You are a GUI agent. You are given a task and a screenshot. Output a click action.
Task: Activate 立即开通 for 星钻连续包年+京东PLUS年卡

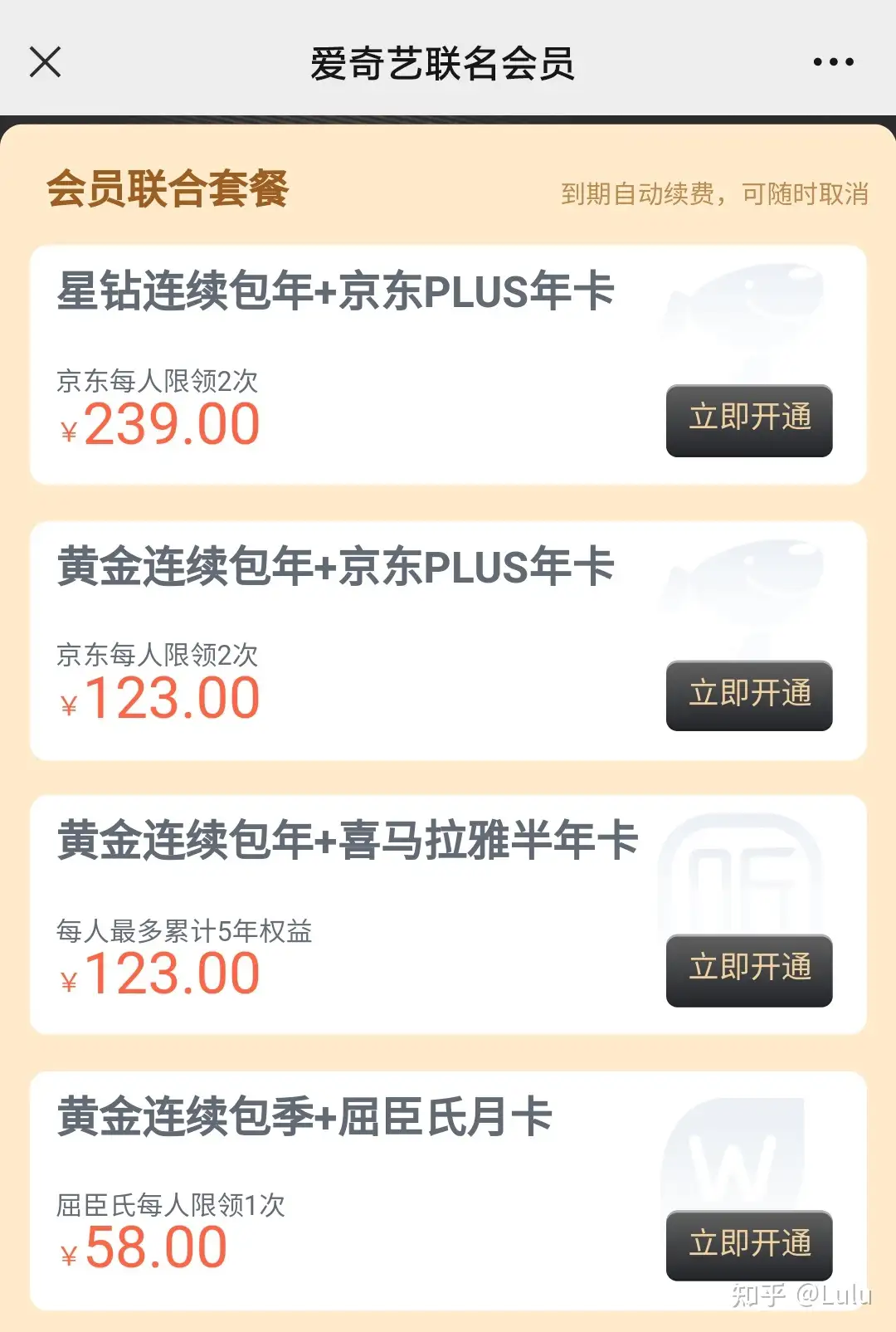click(x=747, y=421)
